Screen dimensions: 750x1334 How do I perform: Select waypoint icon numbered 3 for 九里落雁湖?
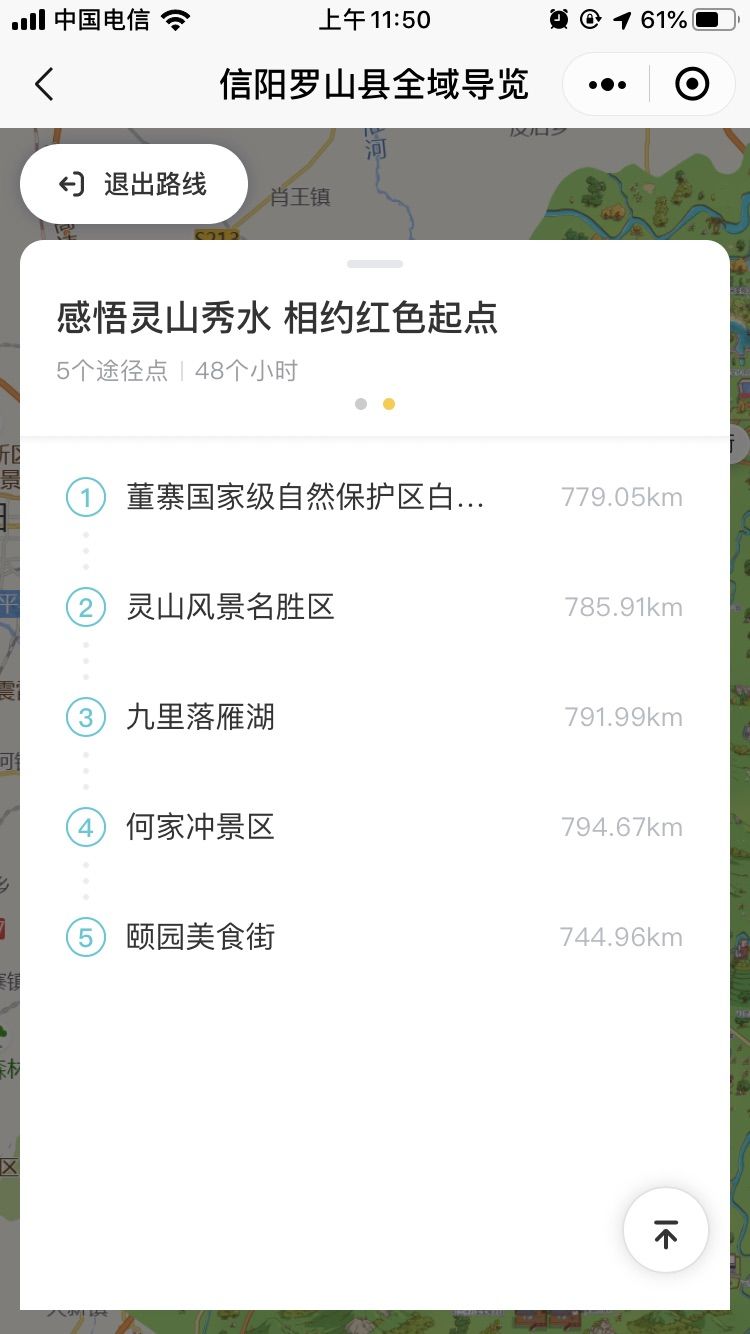(86, 716)
